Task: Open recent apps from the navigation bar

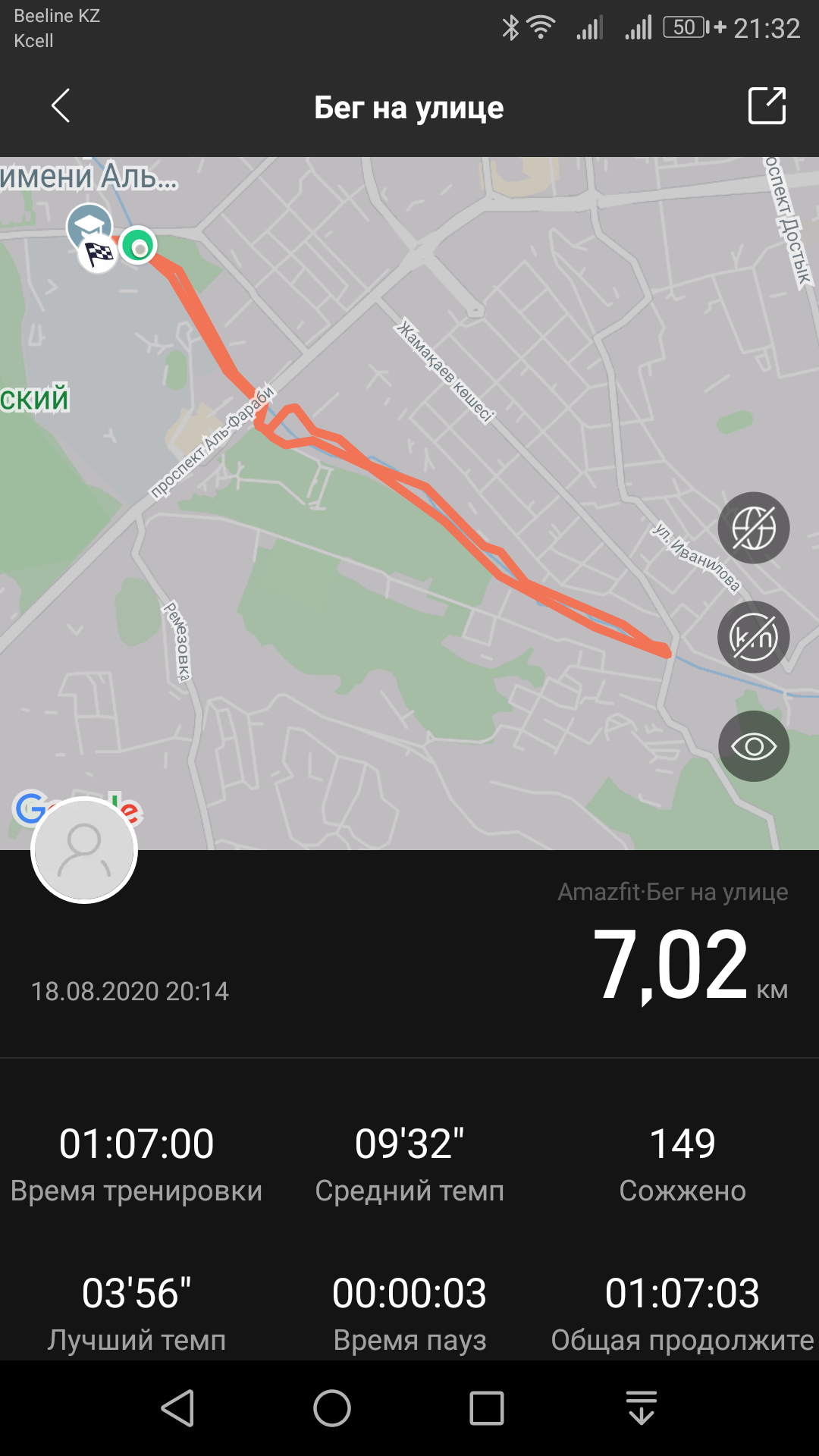Action: pyautogui.click(x=487, y=1408)
